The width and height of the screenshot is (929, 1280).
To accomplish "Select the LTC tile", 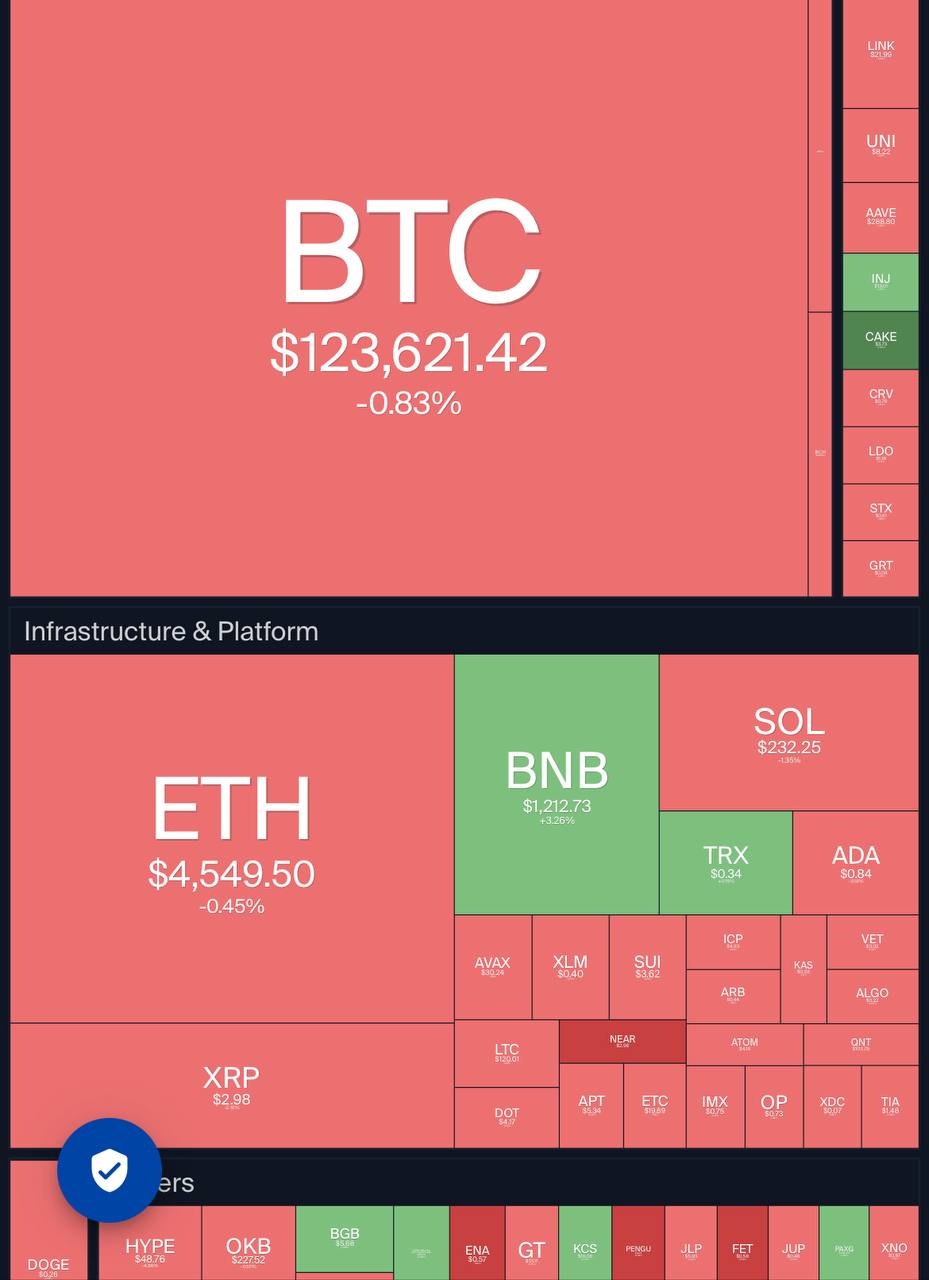I will (x=506, y=1053).
